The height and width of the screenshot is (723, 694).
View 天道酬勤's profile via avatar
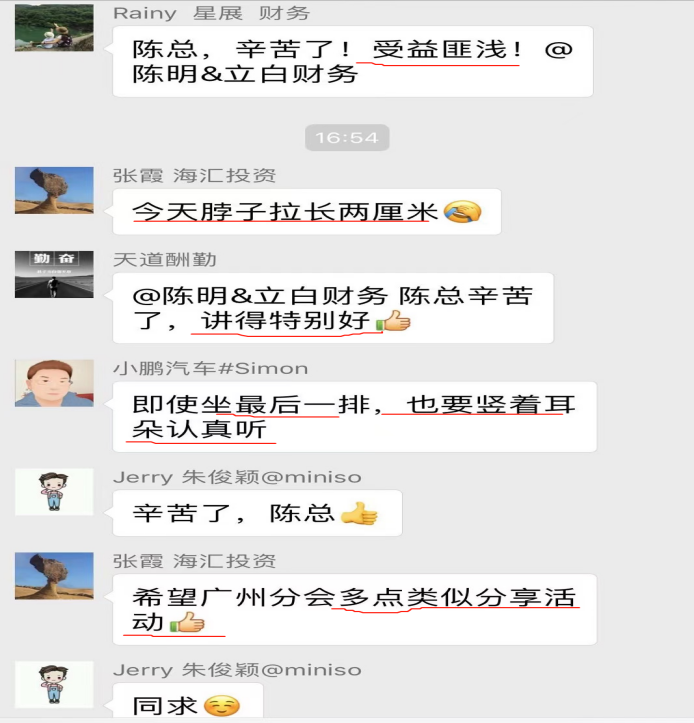(54, 274)
